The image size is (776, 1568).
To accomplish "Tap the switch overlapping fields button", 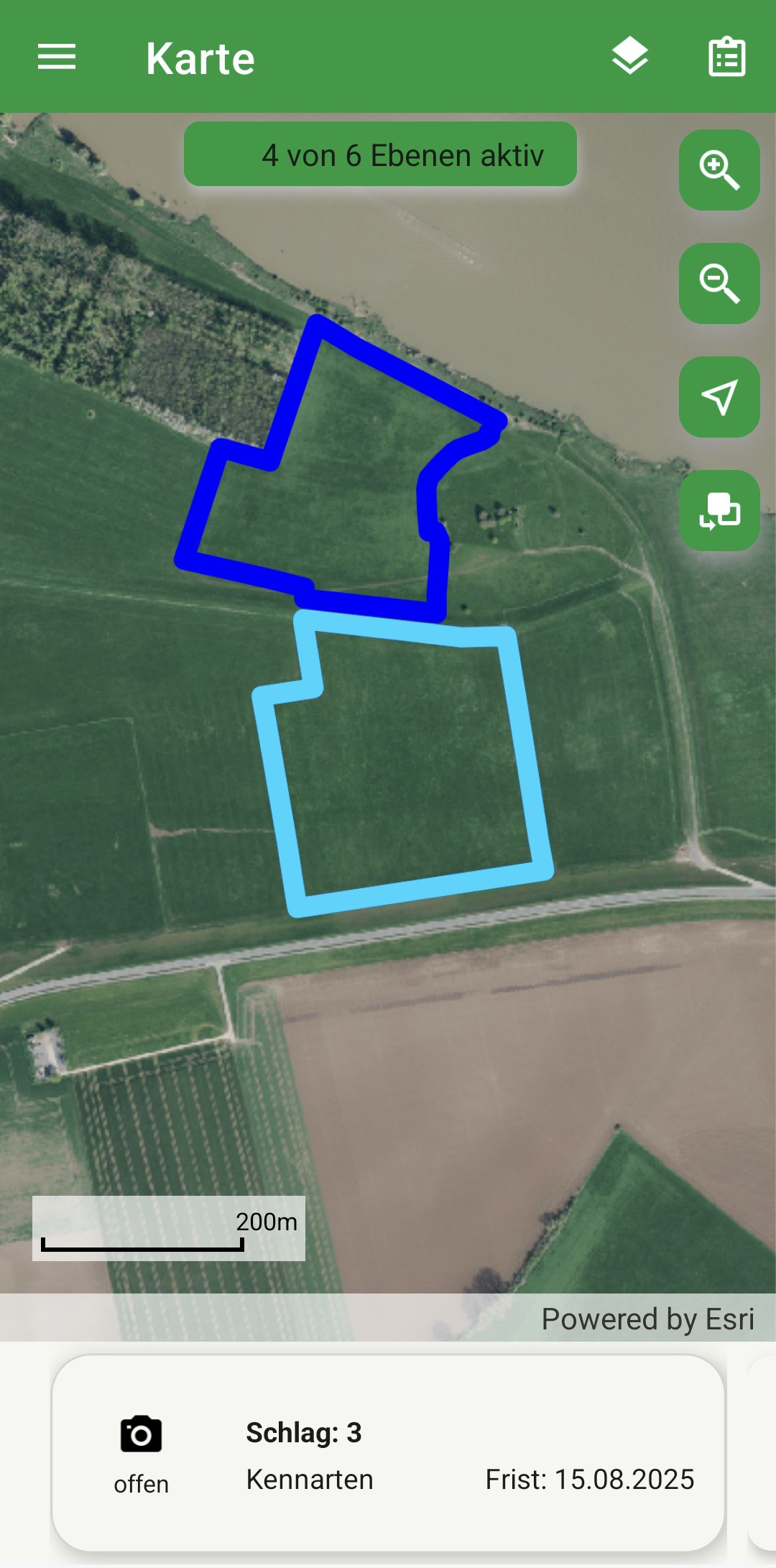I will coord(719,511).
